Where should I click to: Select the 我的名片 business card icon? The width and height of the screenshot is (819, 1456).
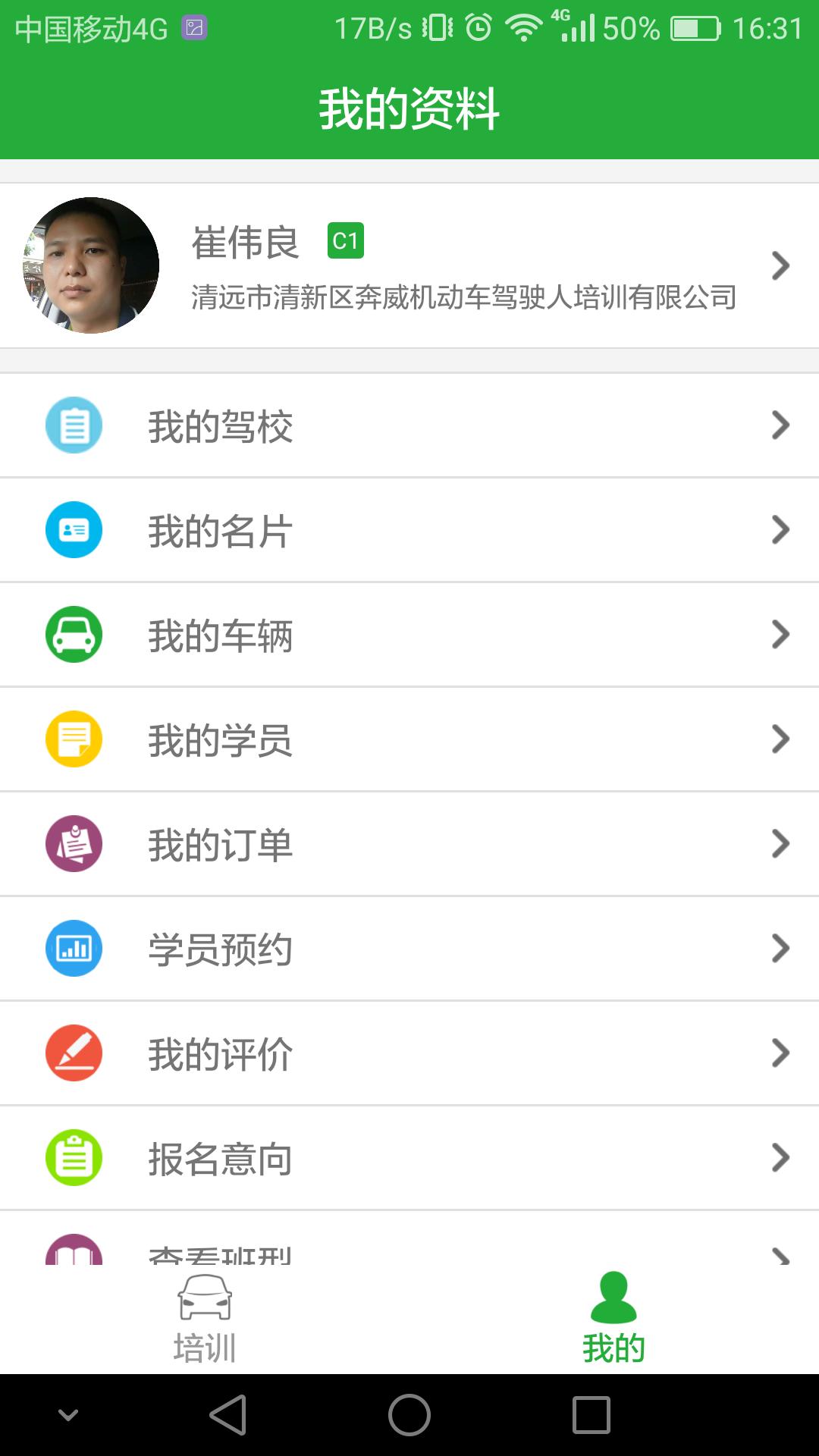pyautogui.click(x=74, y=530)
